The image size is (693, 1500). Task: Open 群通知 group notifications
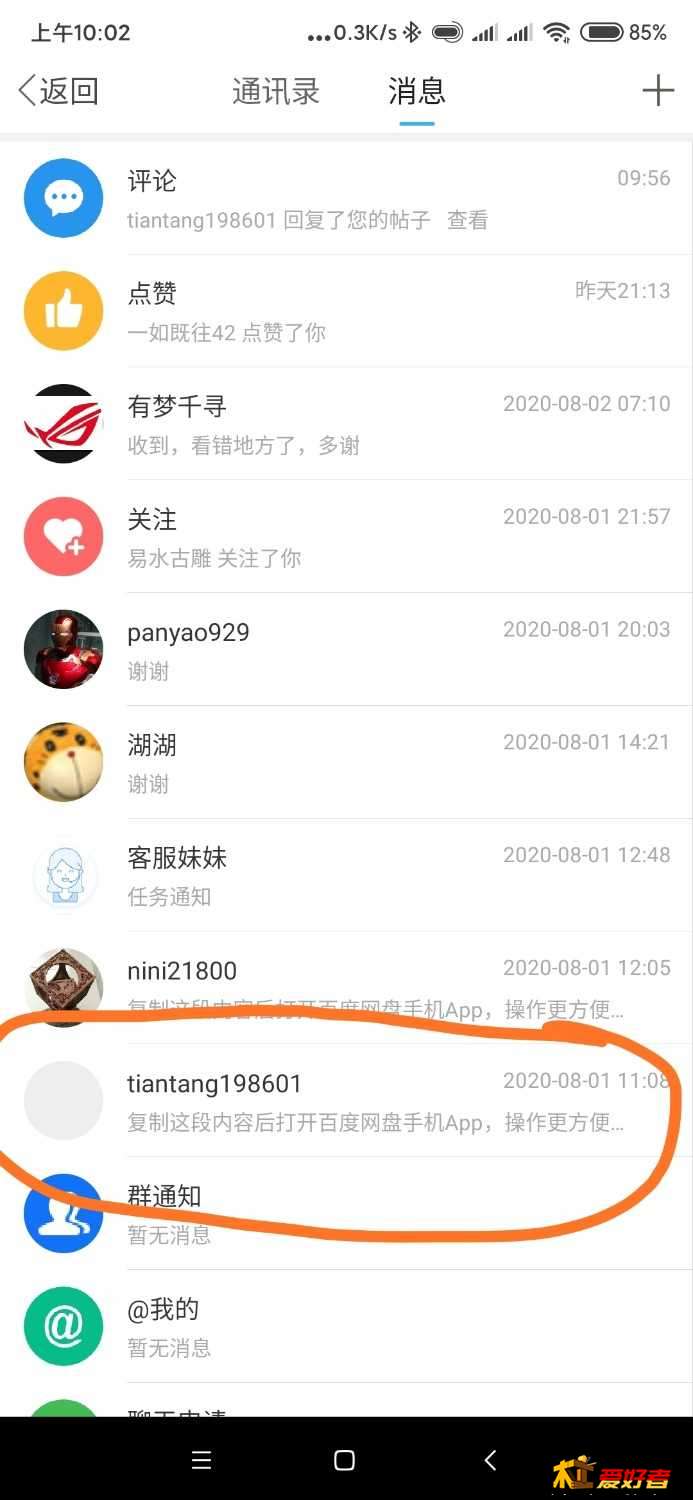click(346, 1214)
